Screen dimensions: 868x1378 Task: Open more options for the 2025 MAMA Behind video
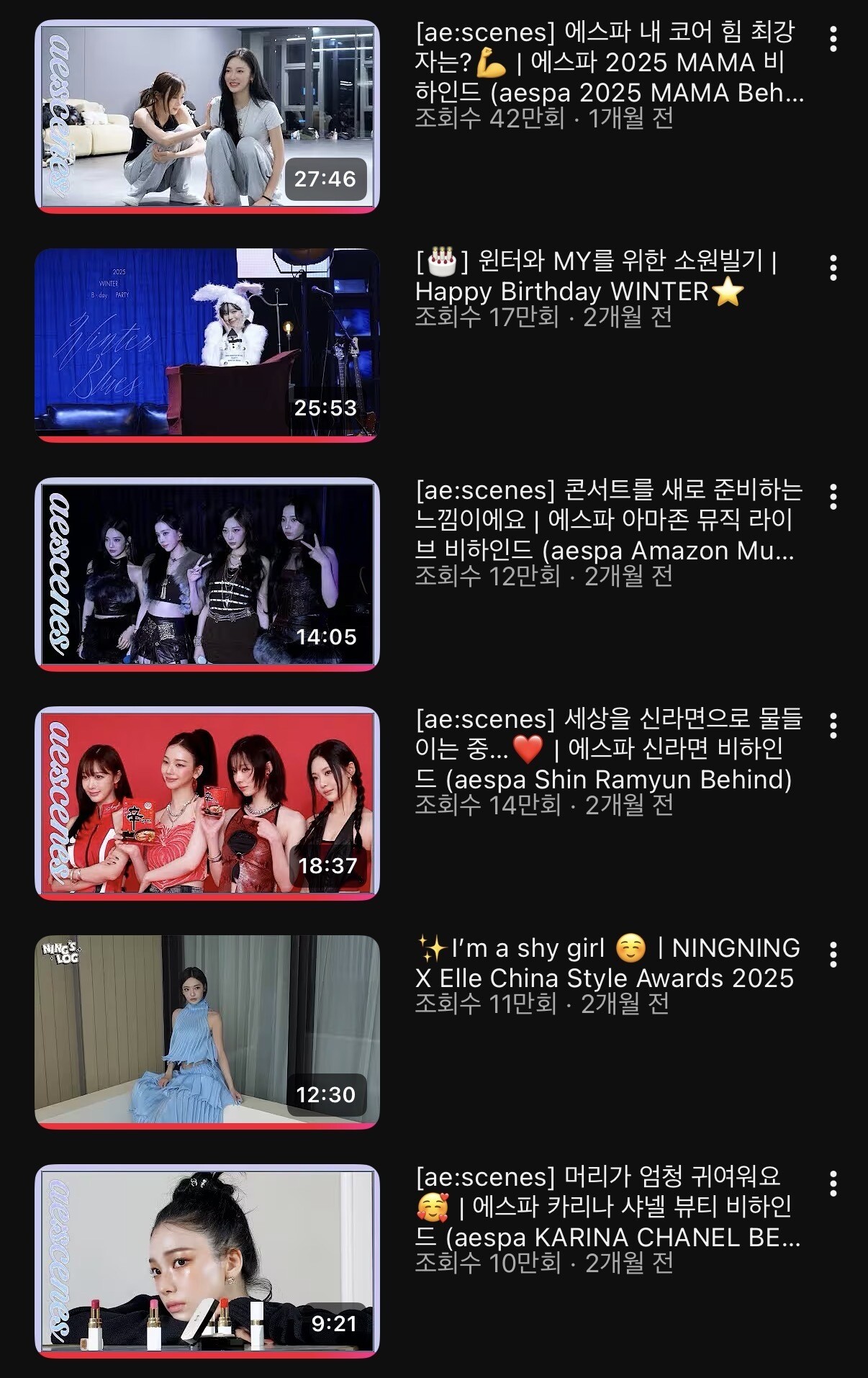click(x=833, y=39)
